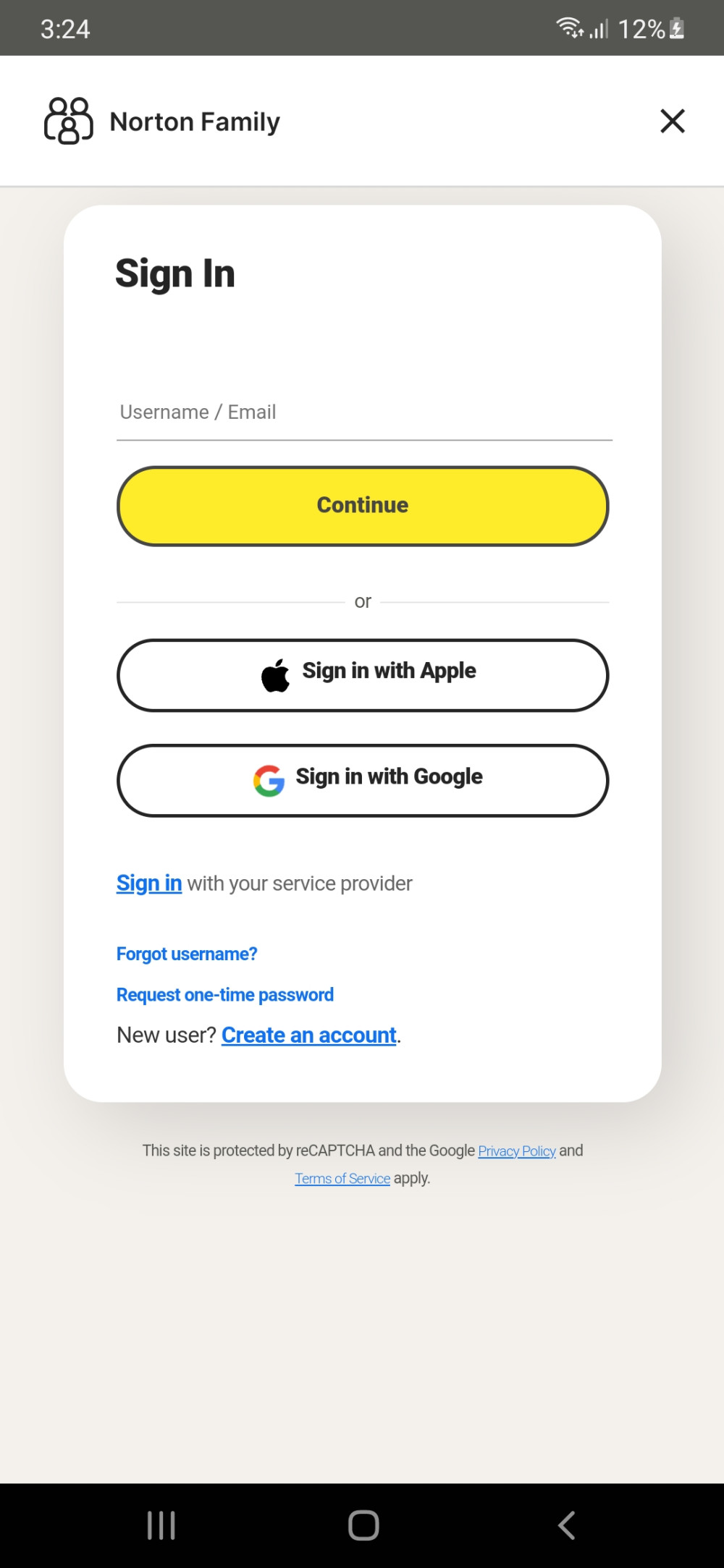Tap the Wi-Fi status icon
The height and width of the screenshot is (1568, 724).
[x=570, y=29]
